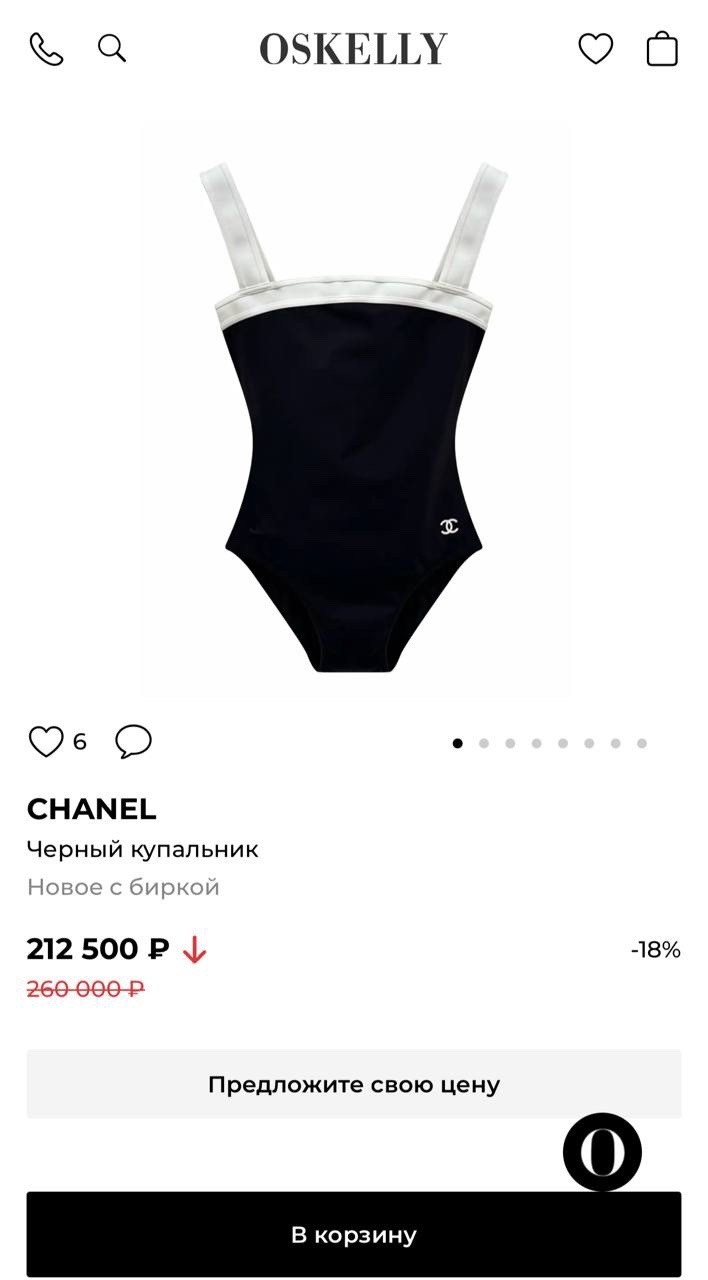Screen dimensions: 708x1280
Task: Tap the OSKELLY header logo
Action: coord(353,49)
